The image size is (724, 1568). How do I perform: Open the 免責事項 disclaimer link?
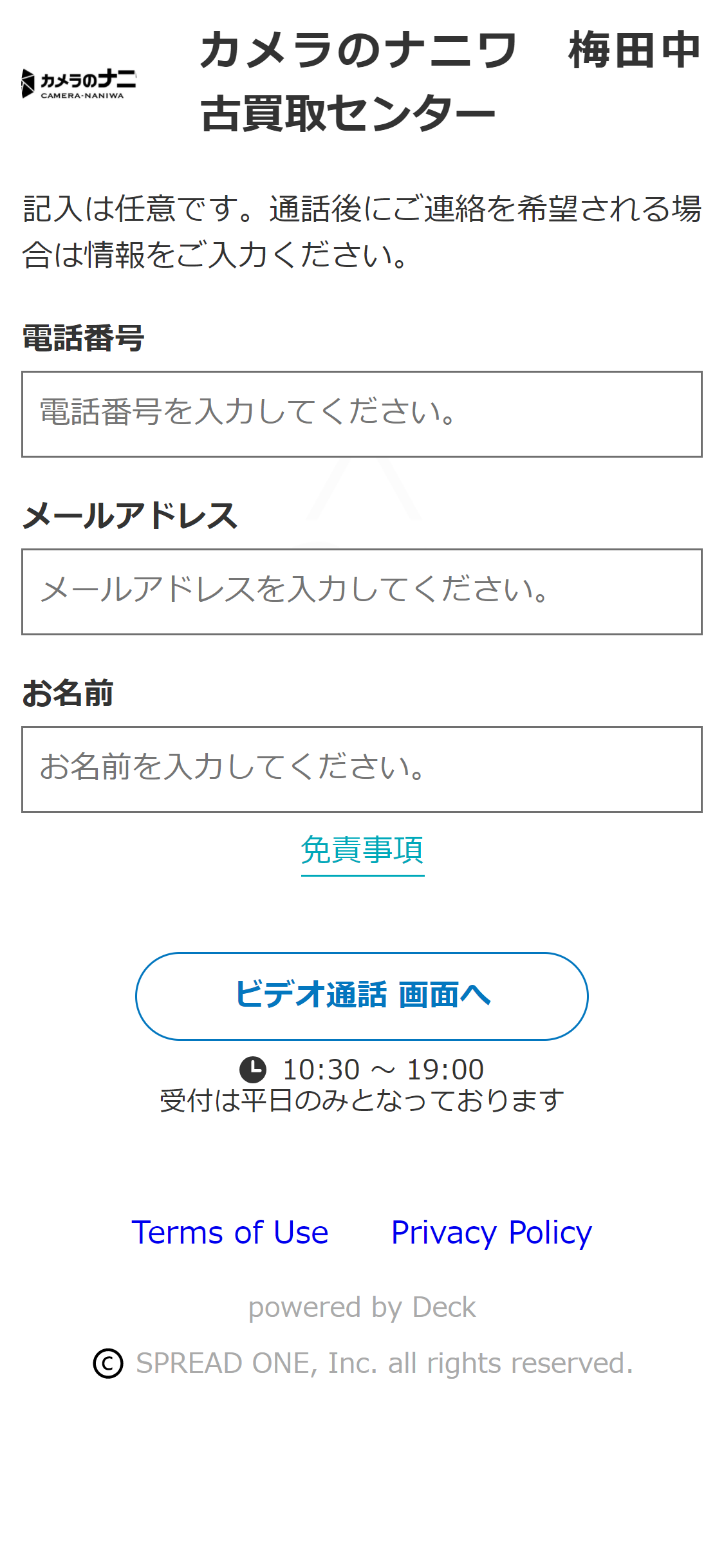pyautogui.click(x=362, y=850)
